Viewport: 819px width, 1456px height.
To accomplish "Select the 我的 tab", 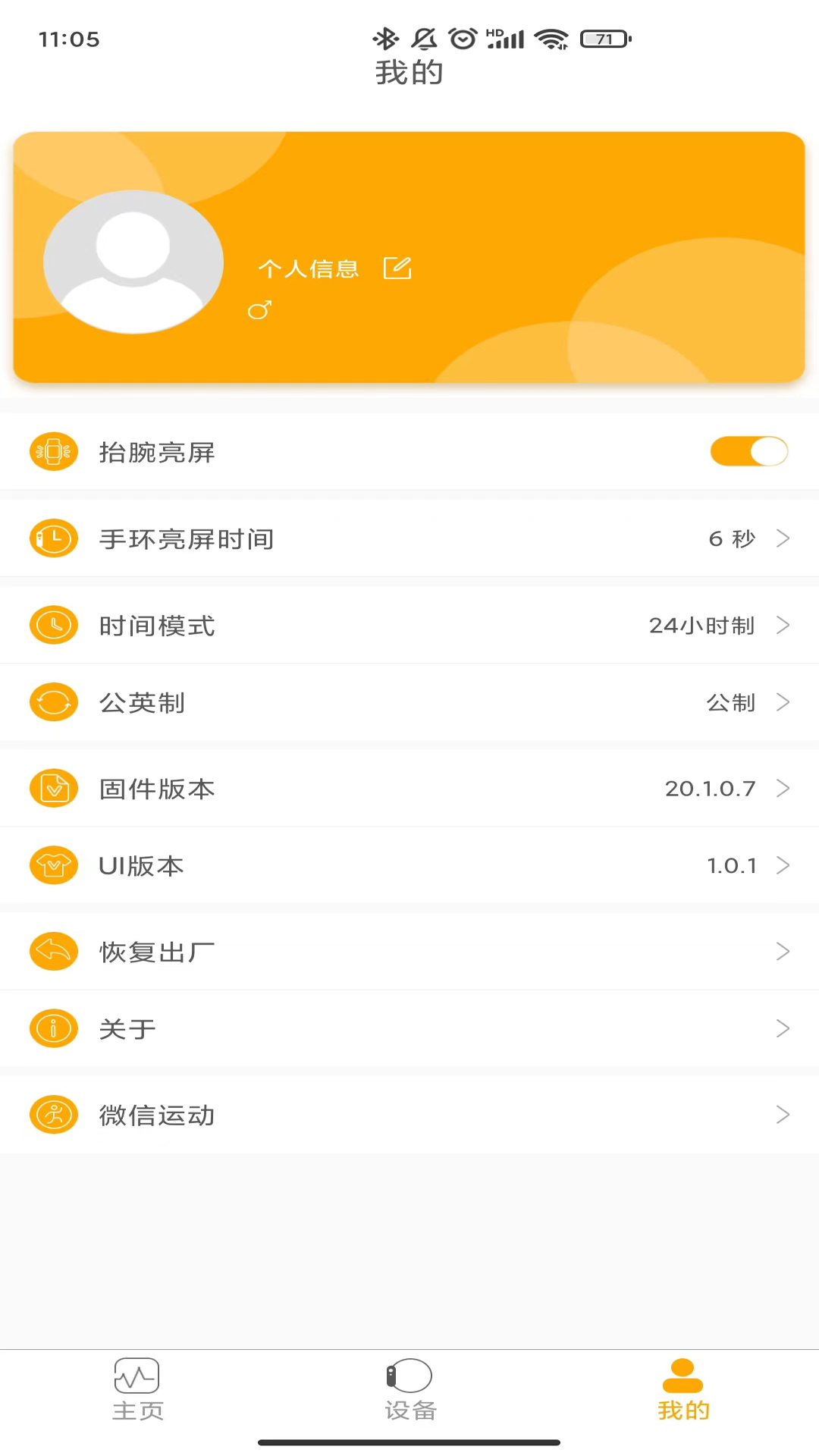I will [682, 1391].
